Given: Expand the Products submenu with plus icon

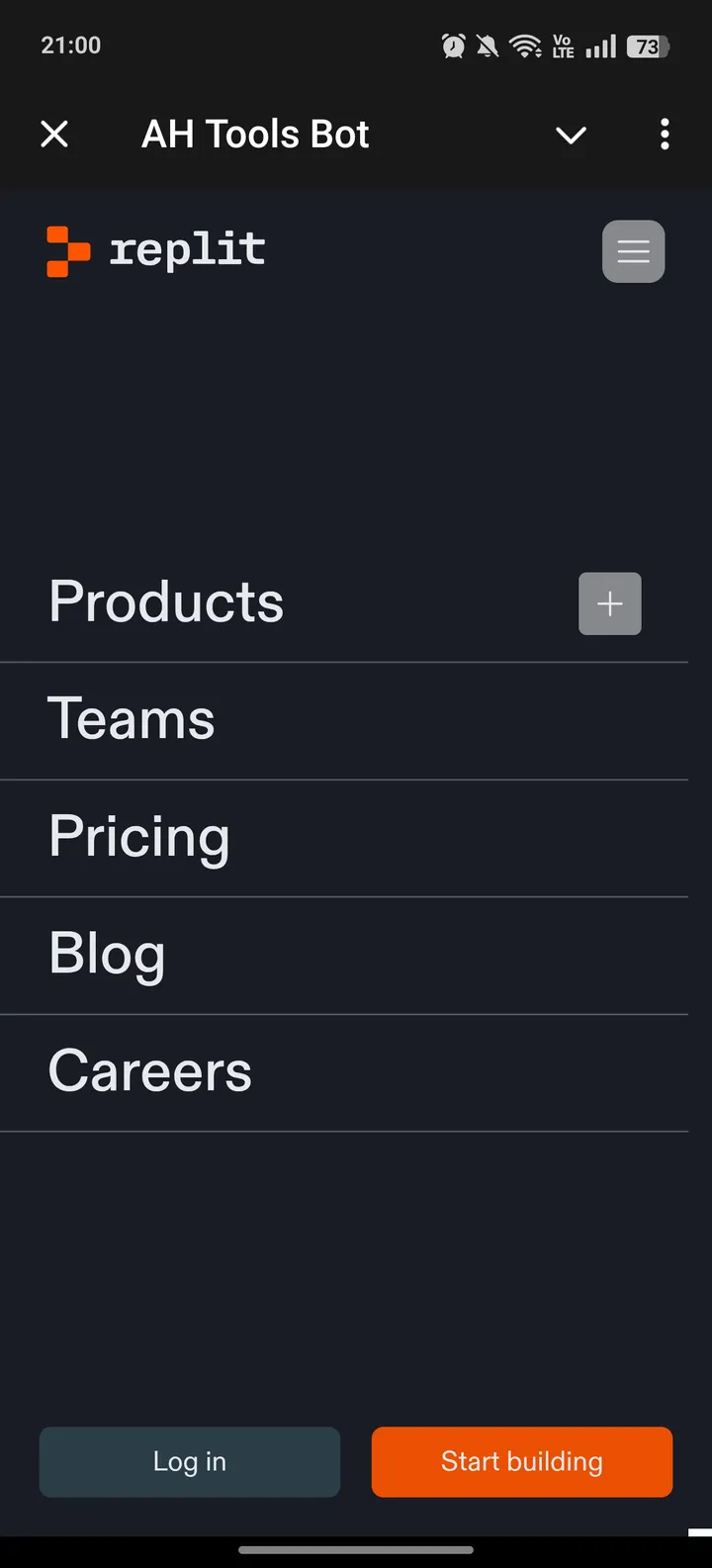Looking at the screenshot, I should (609, 603).
